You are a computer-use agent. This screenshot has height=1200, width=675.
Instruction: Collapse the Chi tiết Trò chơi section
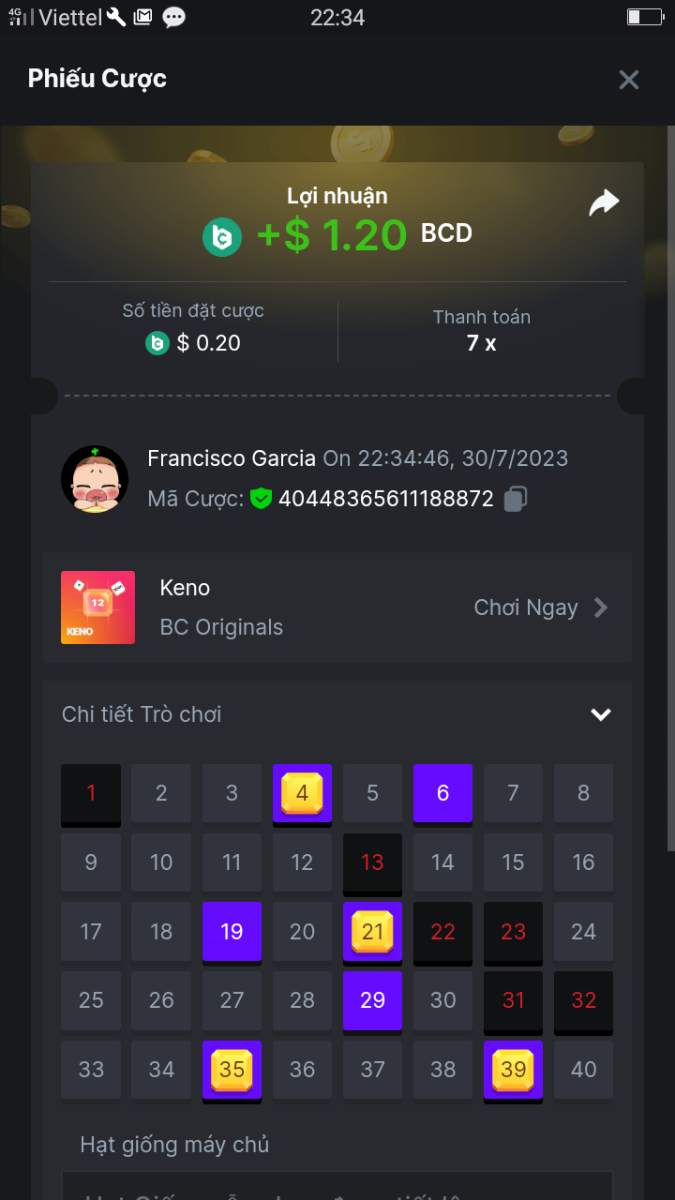pos(600,715)
